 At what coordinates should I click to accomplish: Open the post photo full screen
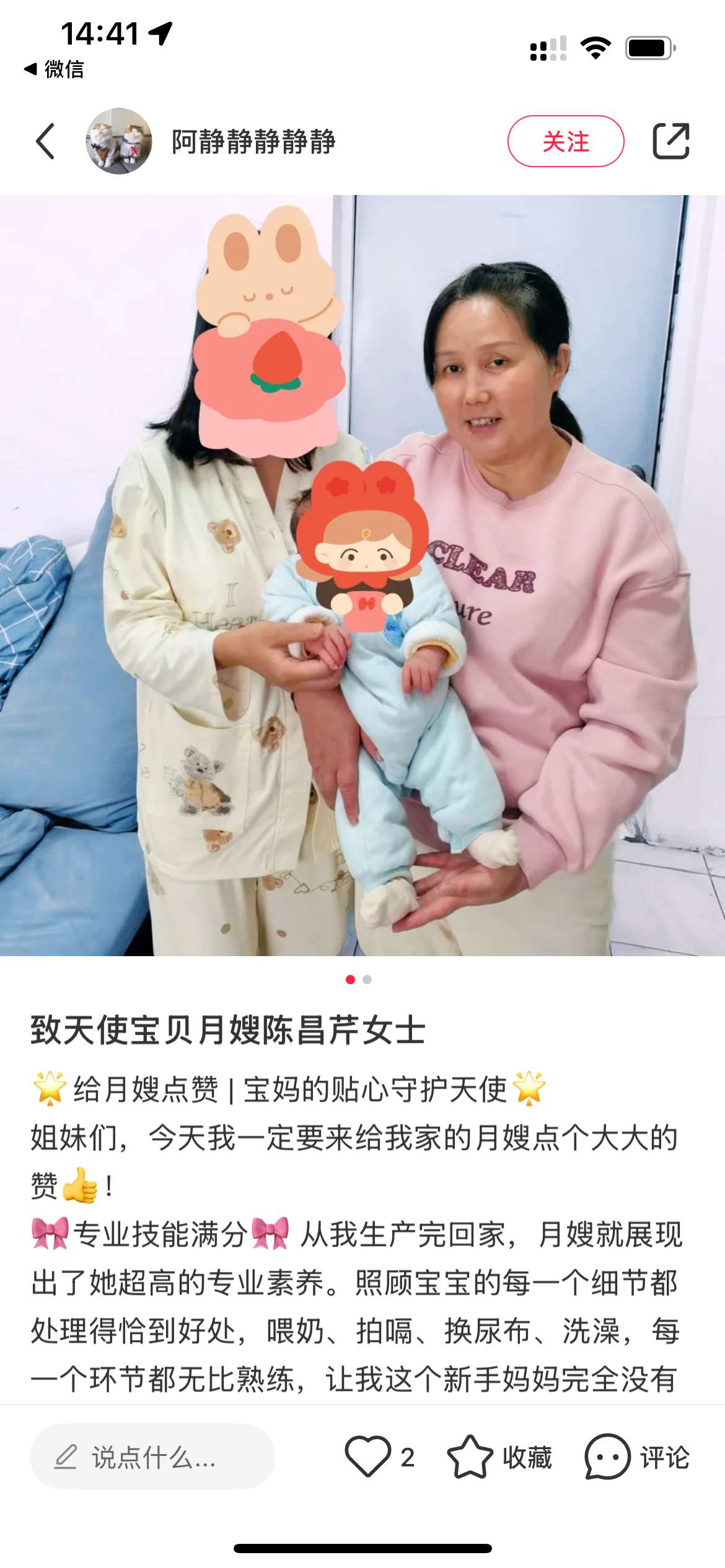coord(362,575)
